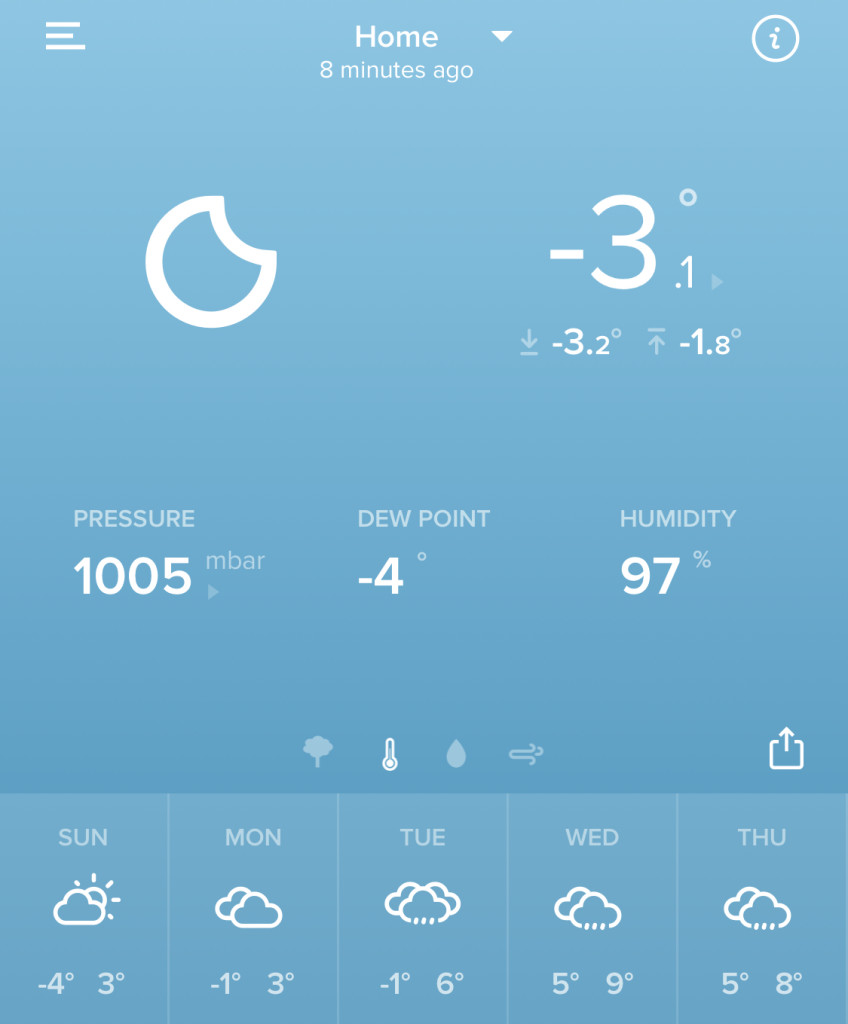The height and width of the screenshot is (1024, 848).
Task: Open Monday's forecast
Action: click(x=253, y=908)
